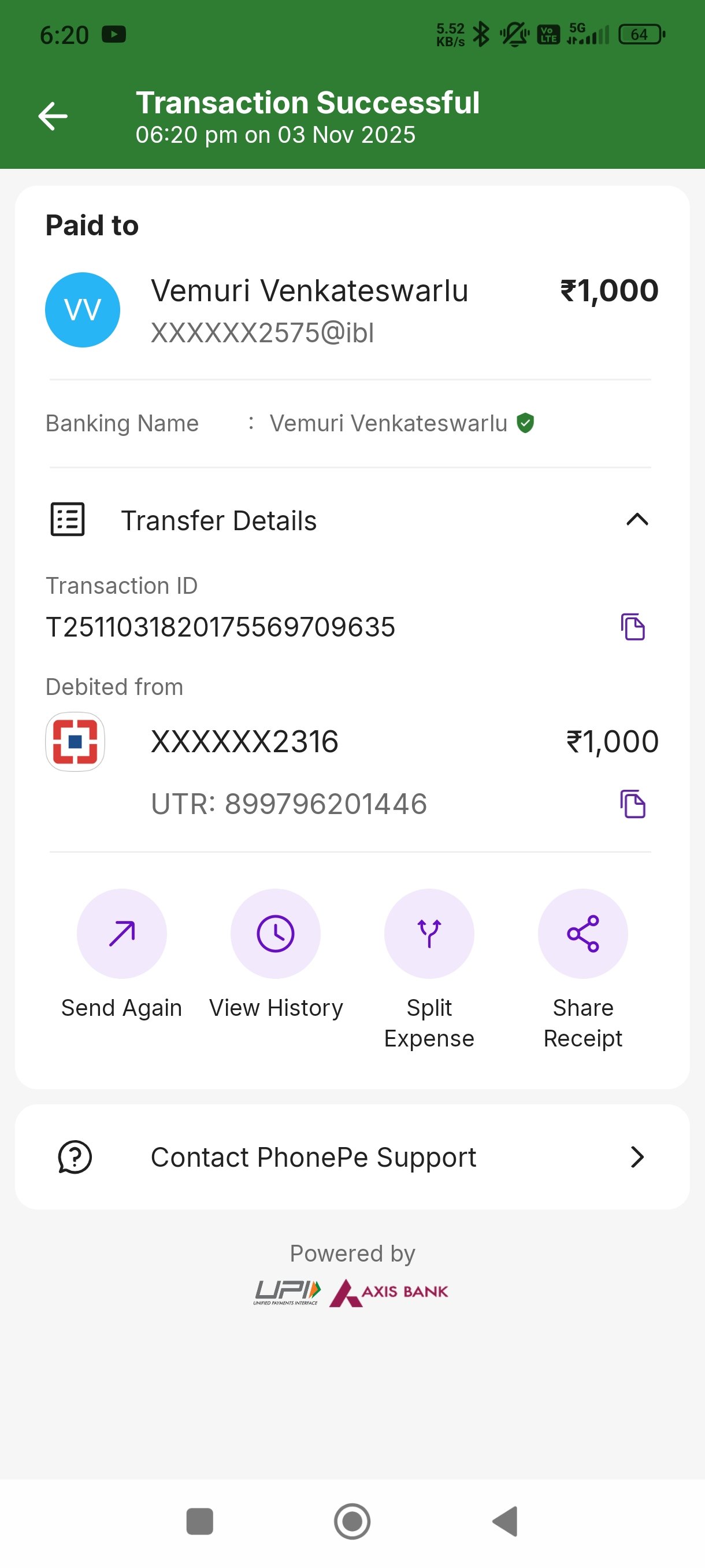Tap the View History clock icon
This screenshot has height=1568, width=705.
(276, 933)
